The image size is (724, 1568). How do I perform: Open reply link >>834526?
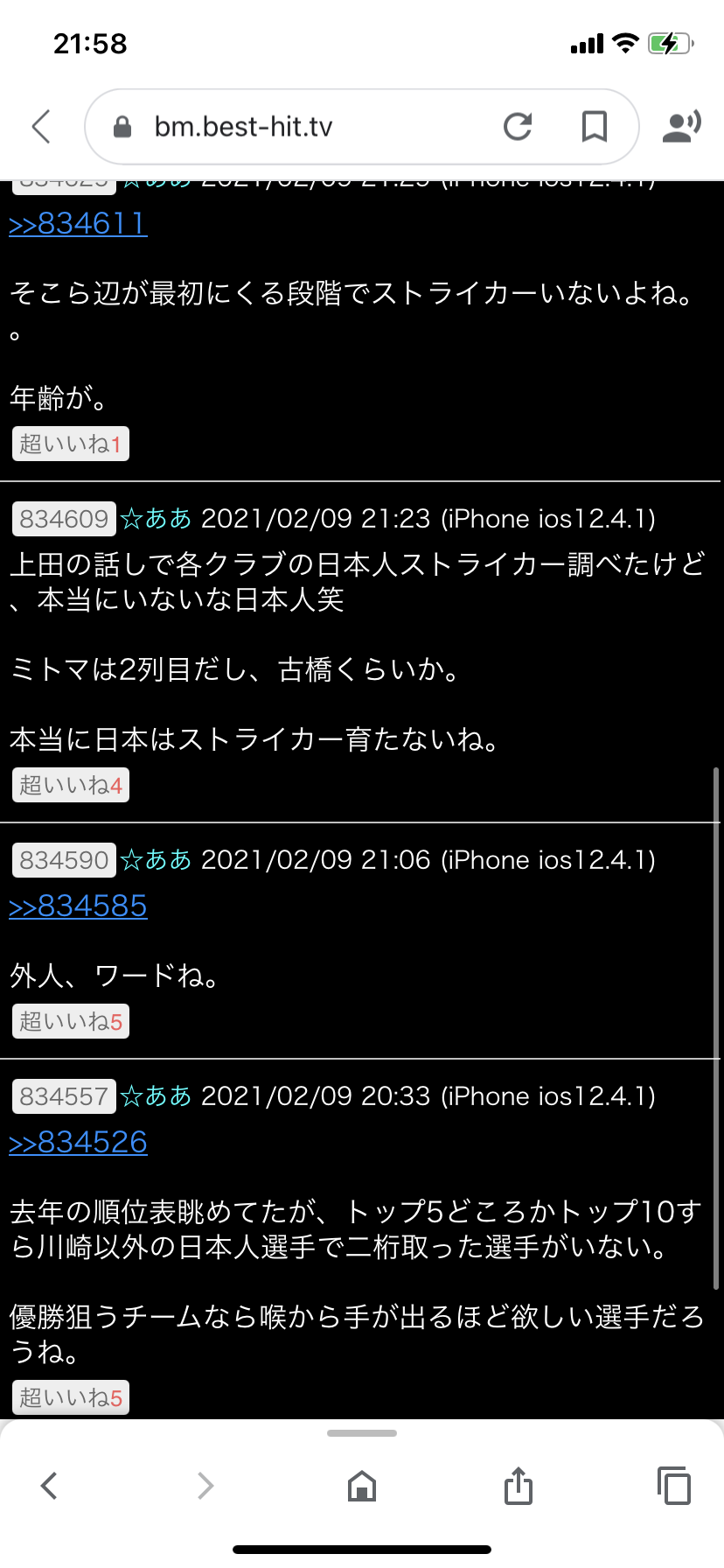(78, 1143)
